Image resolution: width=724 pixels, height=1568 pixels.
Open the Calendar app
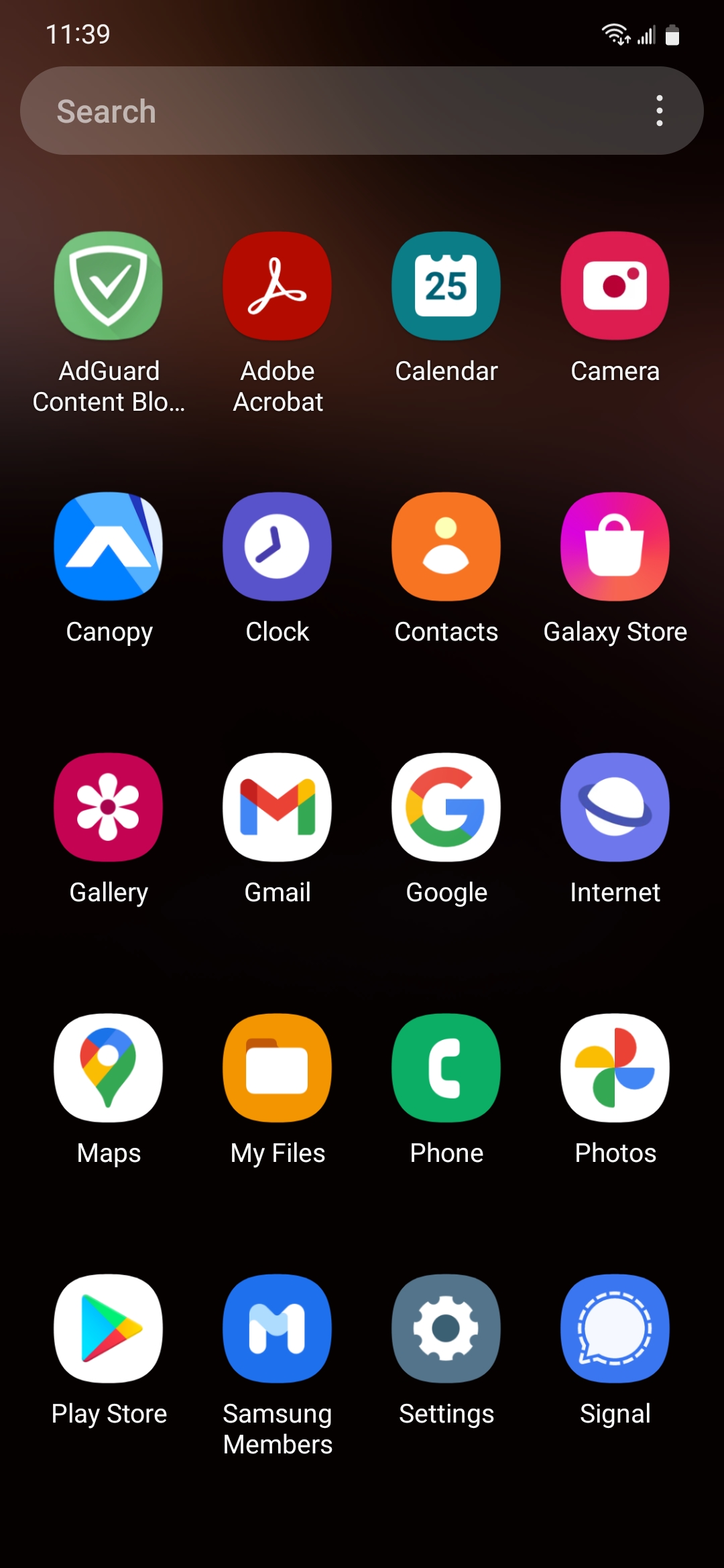(446, 285)
